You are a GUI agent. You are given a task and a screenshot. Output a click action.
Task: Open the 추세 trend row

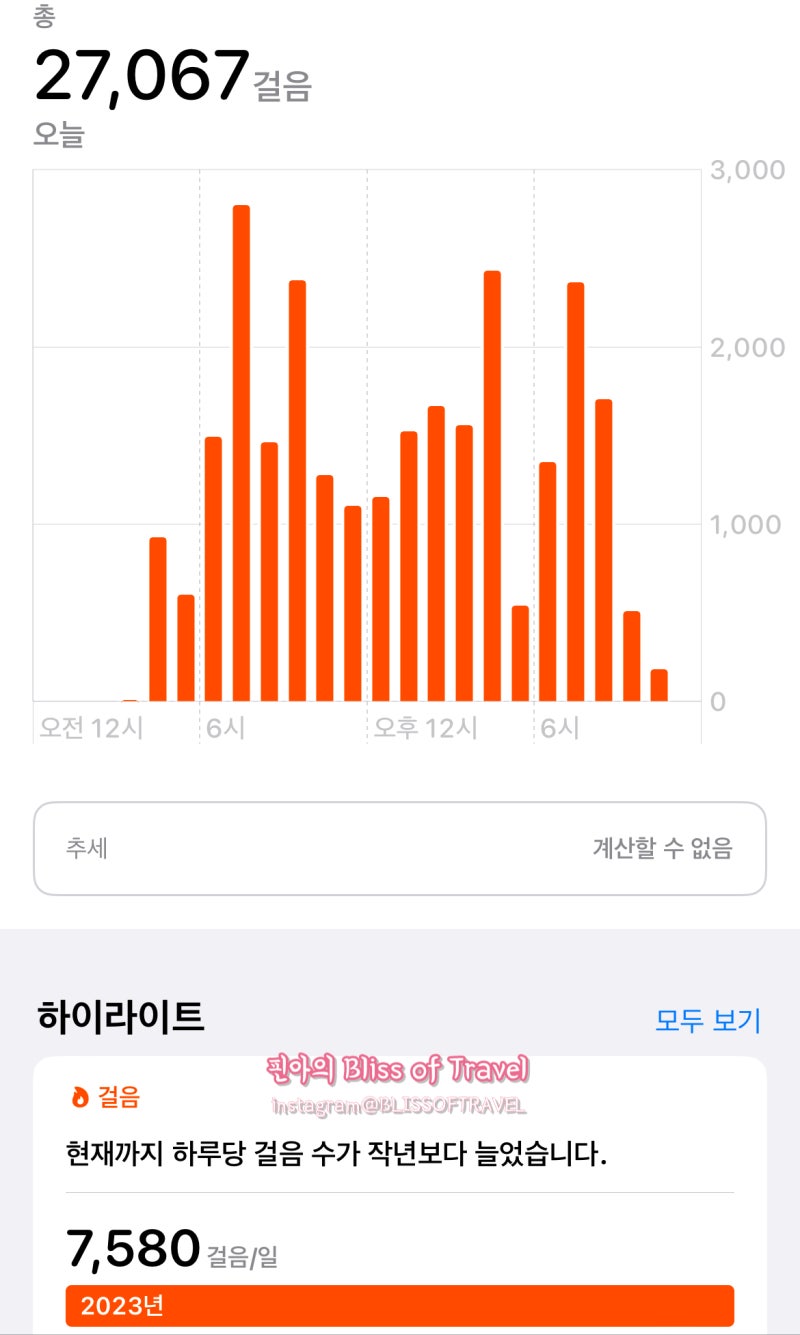(400, 848)
